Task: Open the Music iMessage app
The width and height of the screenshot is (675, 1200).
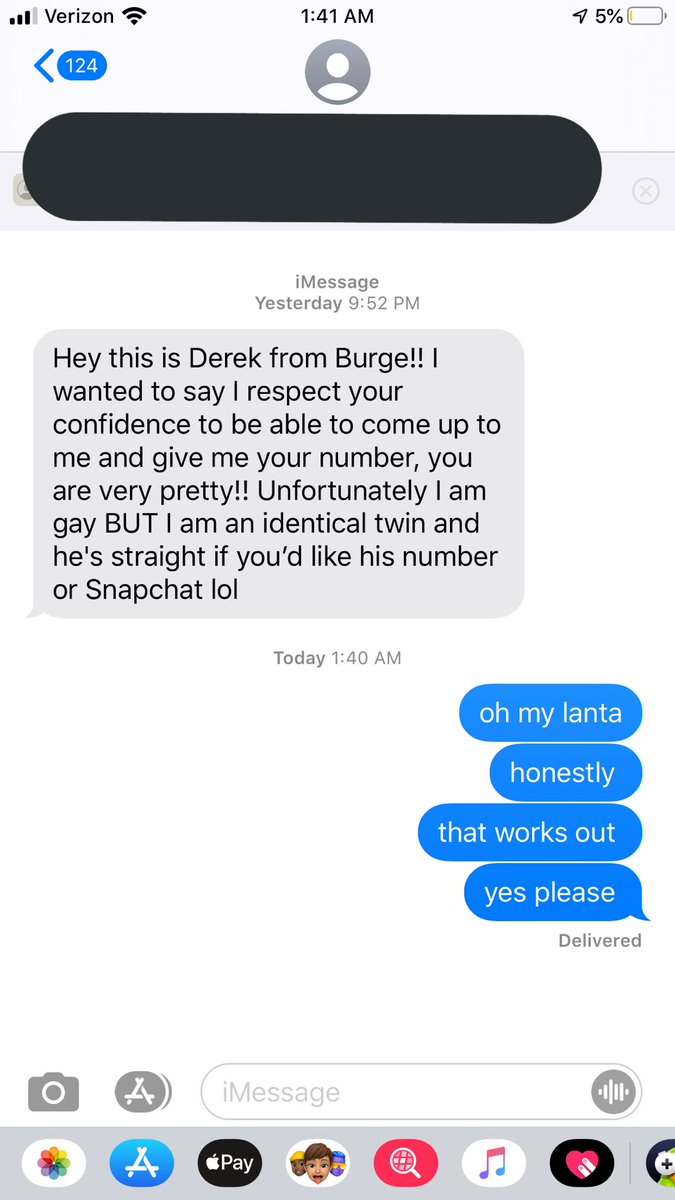Action: pos(494,1163)
